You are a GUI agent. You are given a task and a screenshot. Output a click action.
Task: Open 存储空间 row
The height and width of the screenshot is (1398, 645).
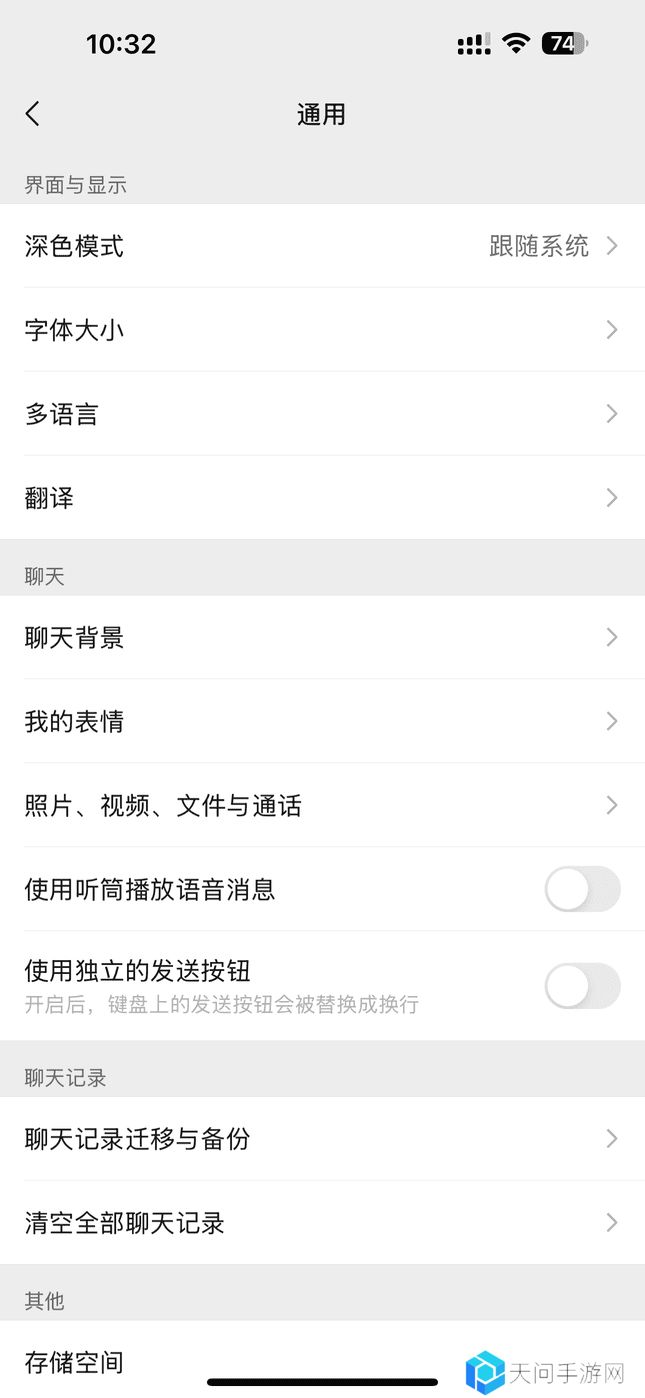322,1360
